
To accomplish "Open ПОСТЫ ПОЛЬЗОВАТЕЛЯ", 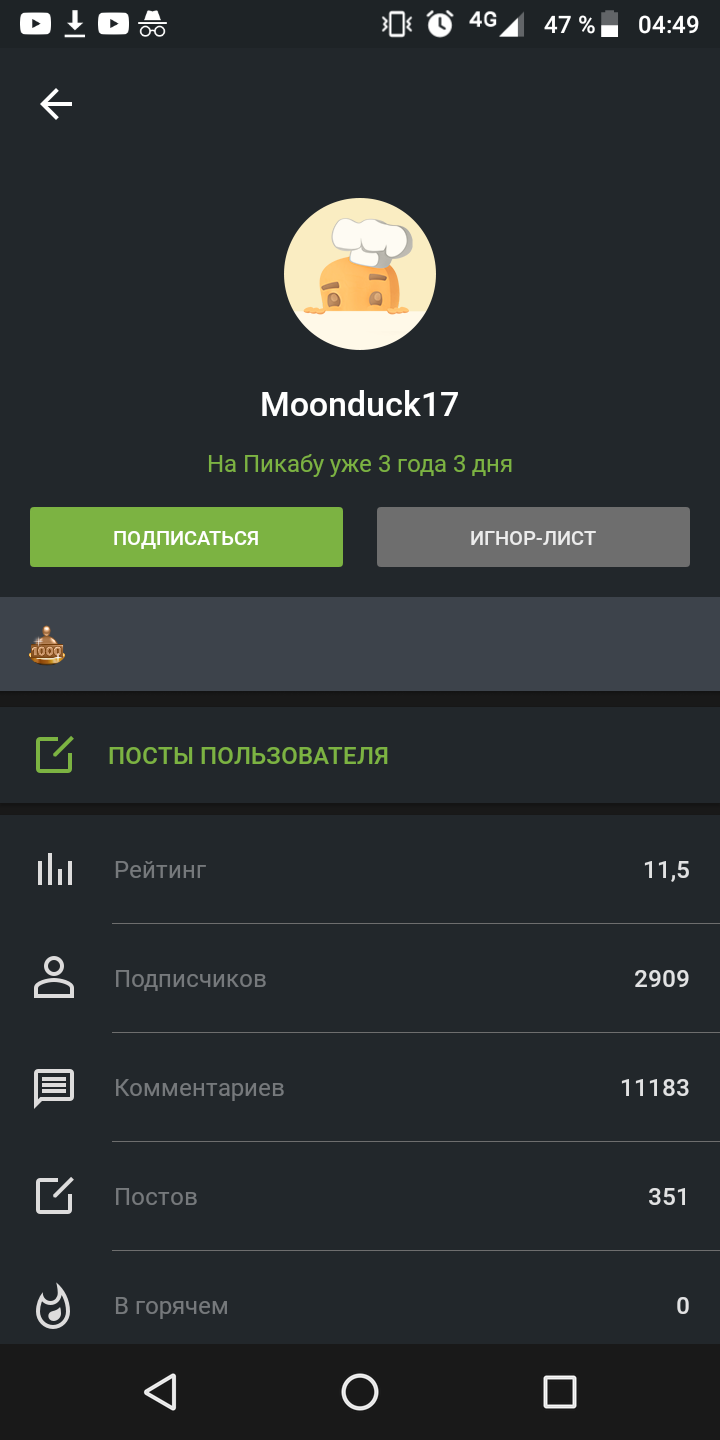I will [x=248, y=756].
